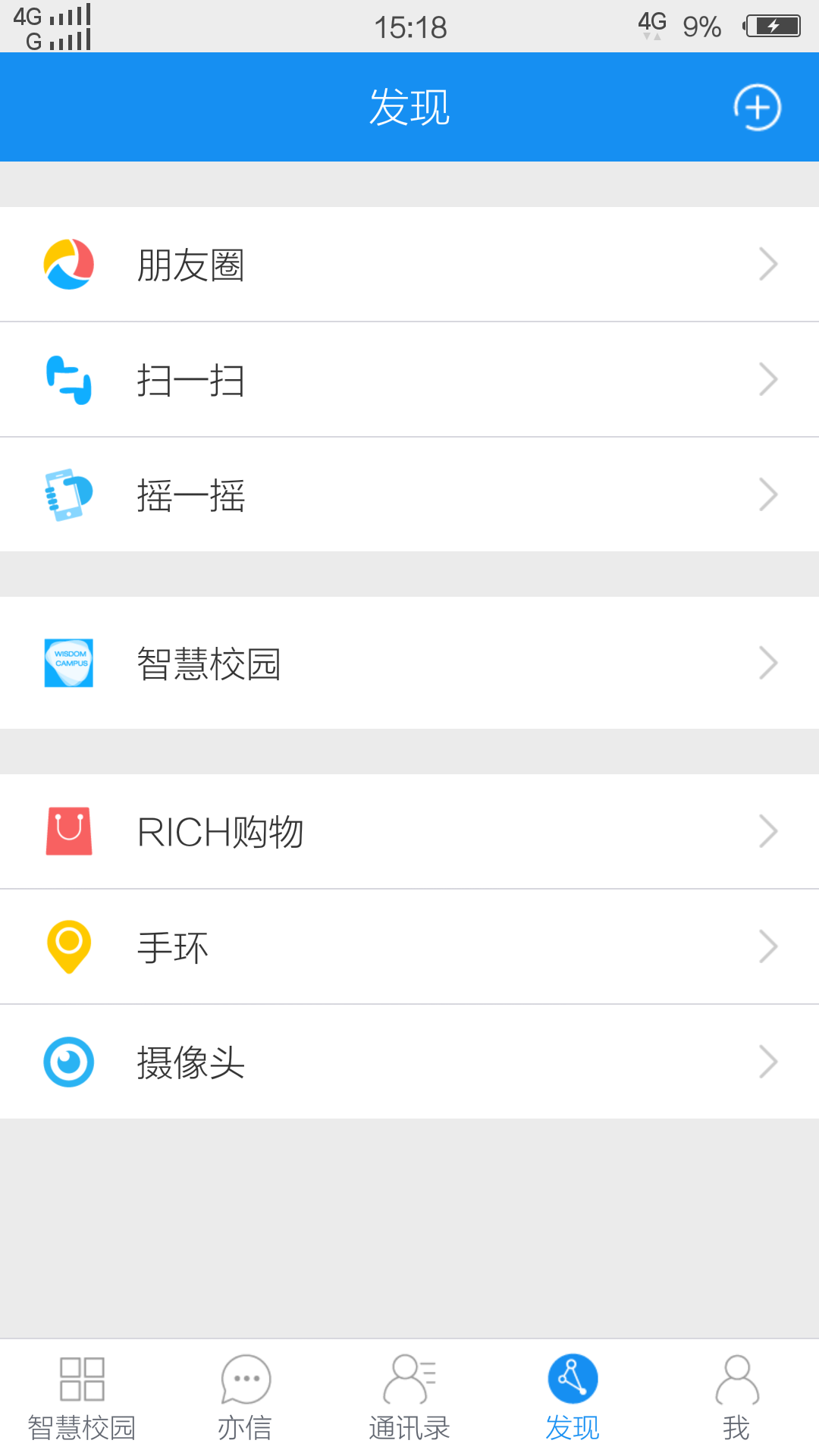Open 朋友圈 (Moments)

tap(409, 265)
